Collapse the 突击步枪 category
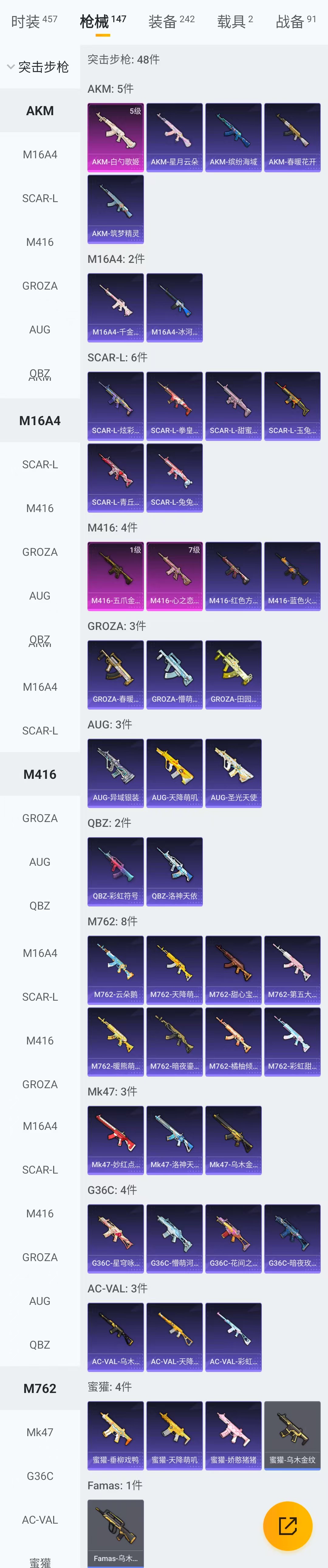The height and width of the screenshot is (1568, 328). tap(38, 67)
